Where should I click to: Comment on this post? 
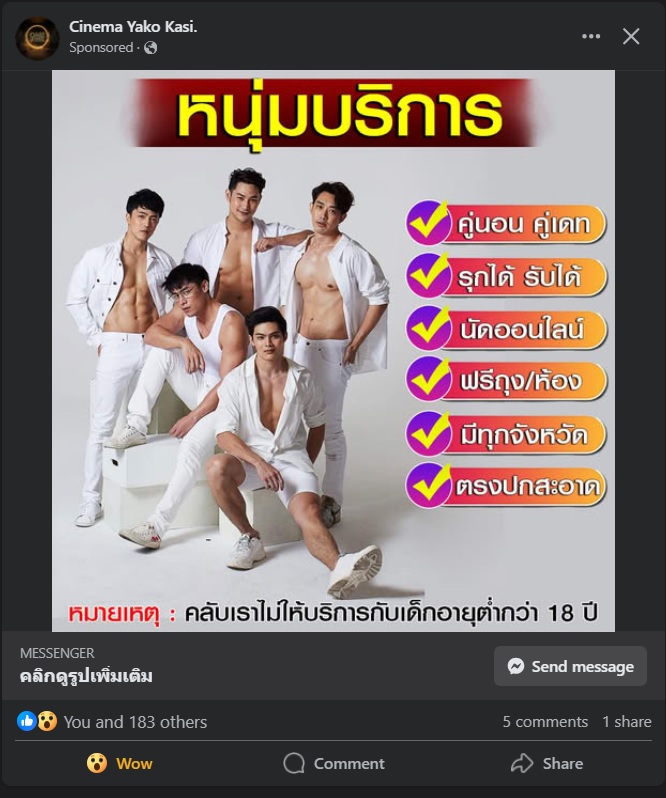334,763
